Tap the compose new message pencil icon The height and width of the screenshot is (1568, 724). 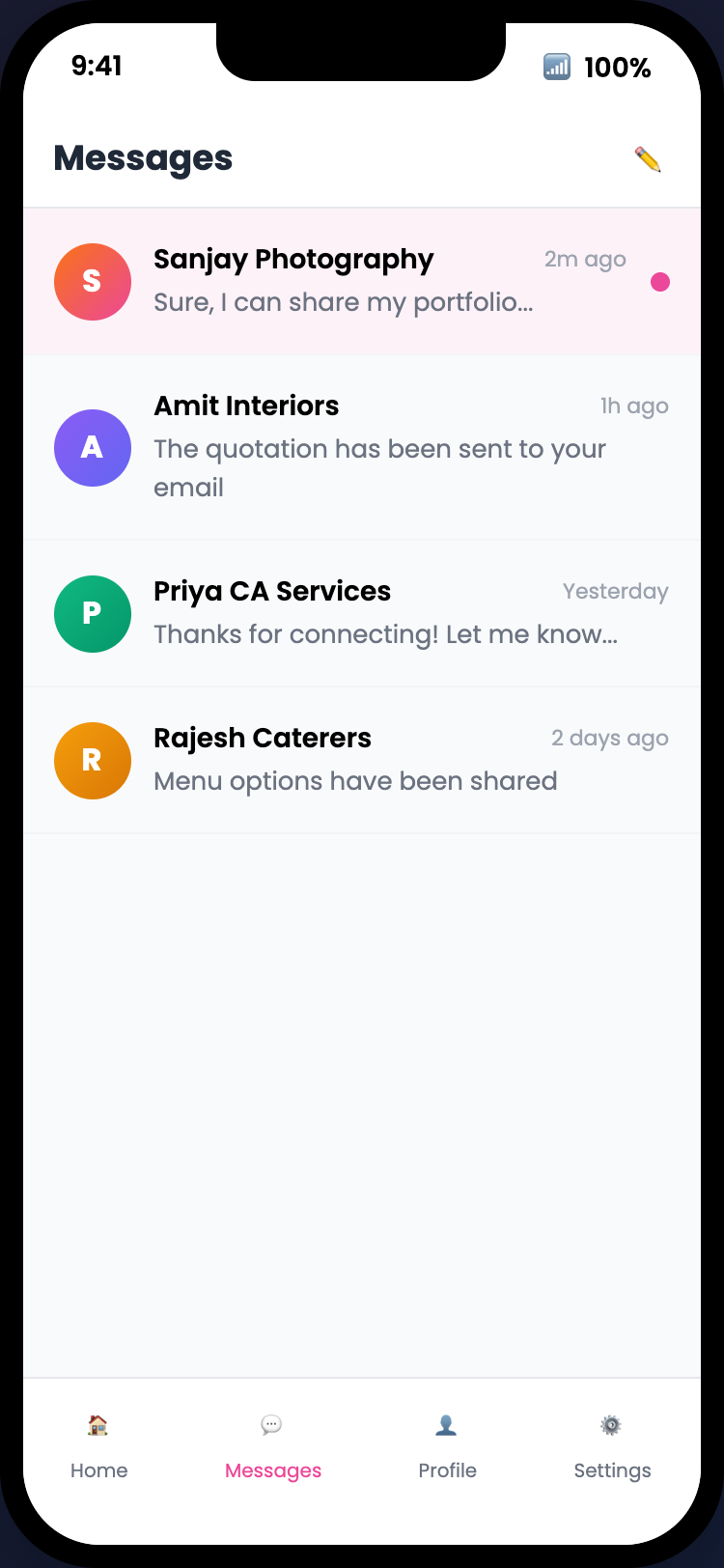(x=647, y=157)
